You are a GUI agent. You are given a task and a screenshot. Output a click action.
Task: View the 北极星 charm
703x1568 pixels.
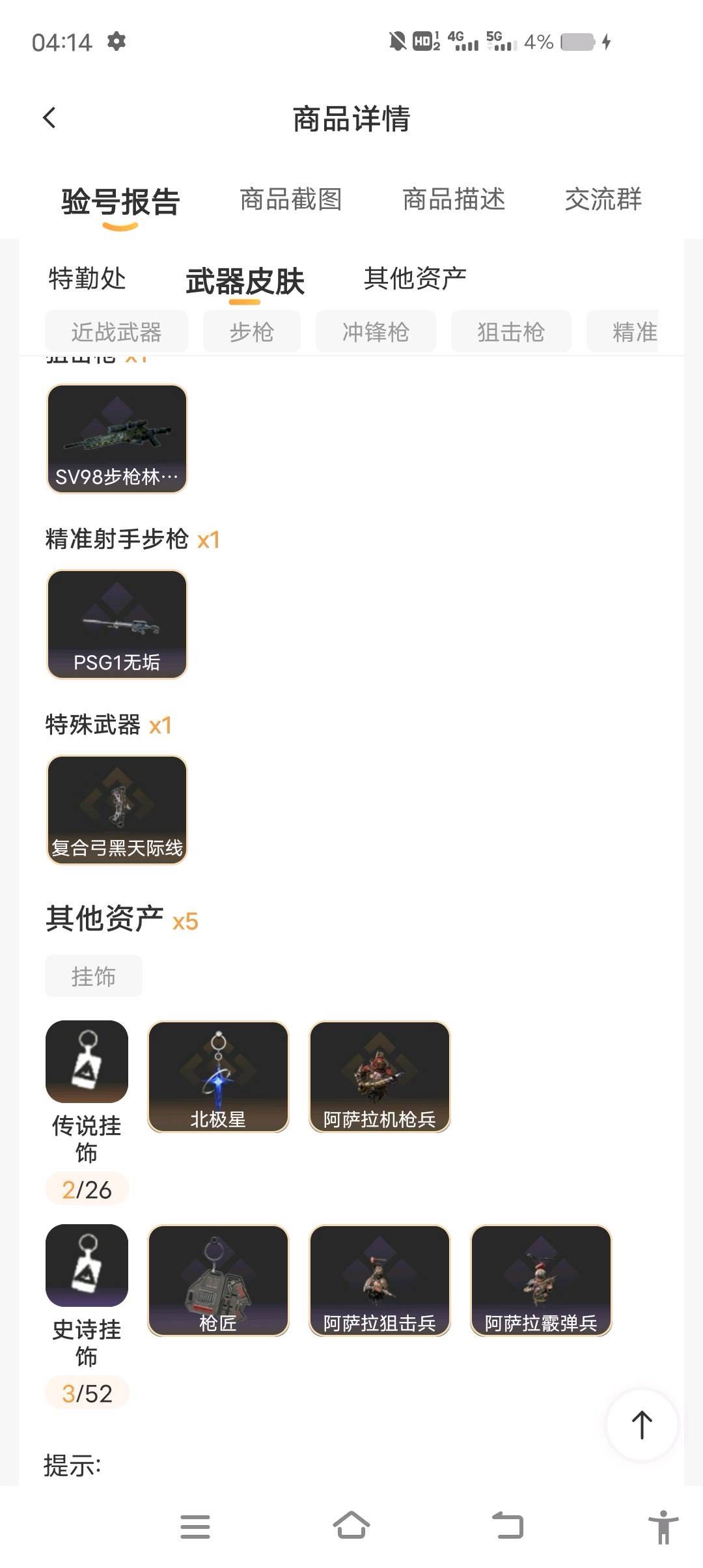pos(218,1077)
